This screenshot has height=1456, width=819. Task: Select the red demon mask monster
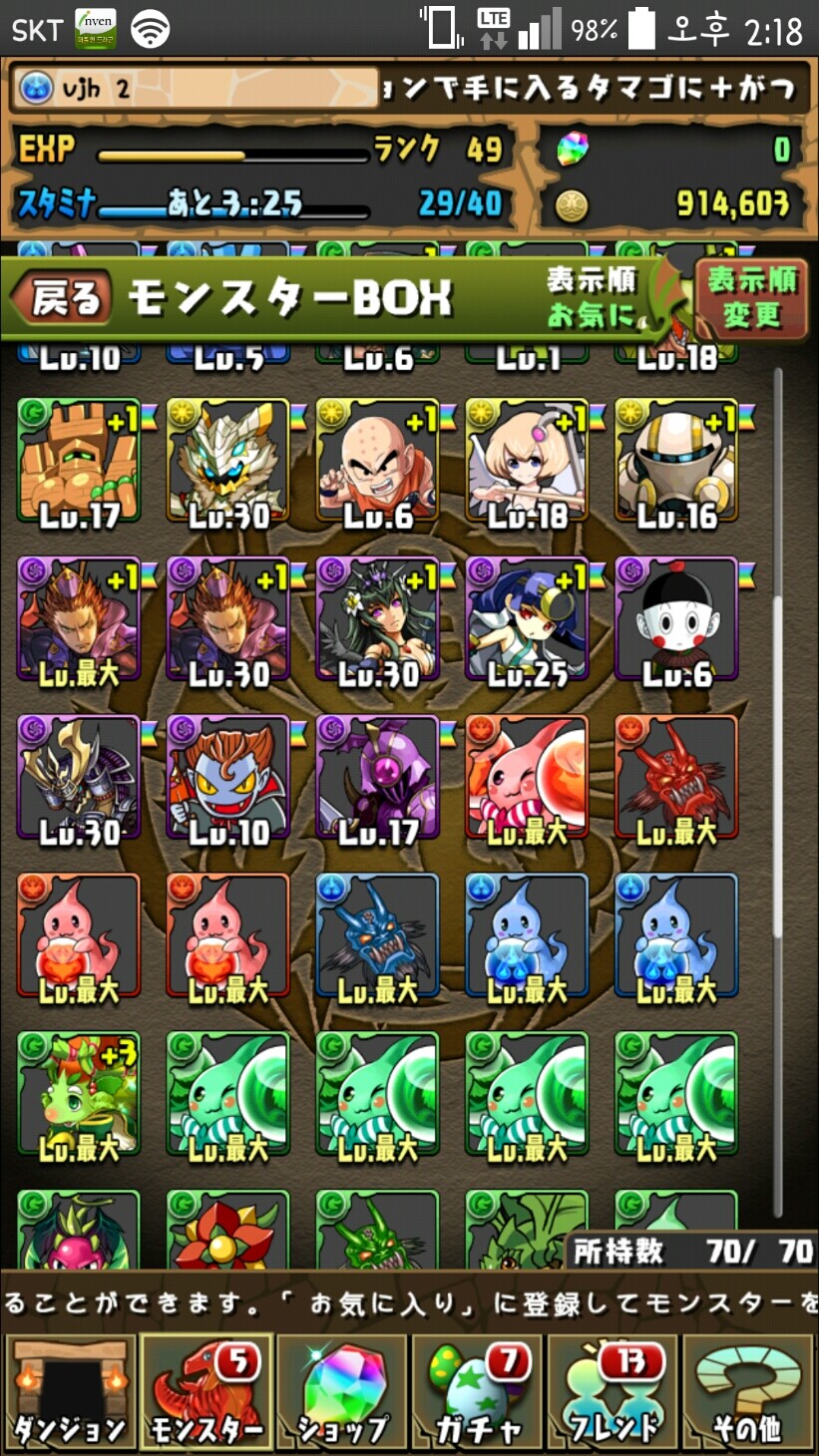(676, 777)
